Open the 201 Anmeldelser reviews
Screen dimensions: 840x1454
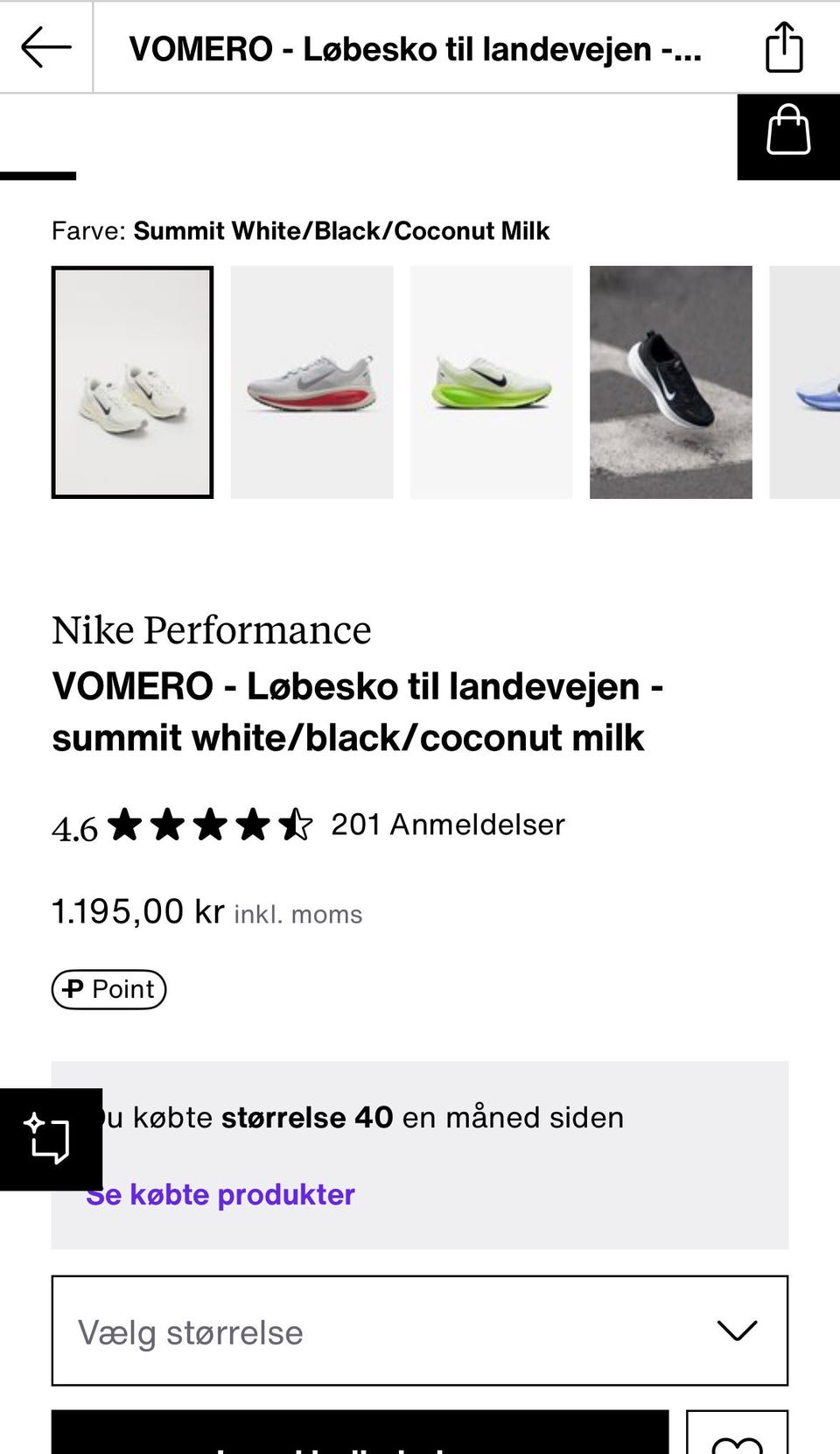447,825
